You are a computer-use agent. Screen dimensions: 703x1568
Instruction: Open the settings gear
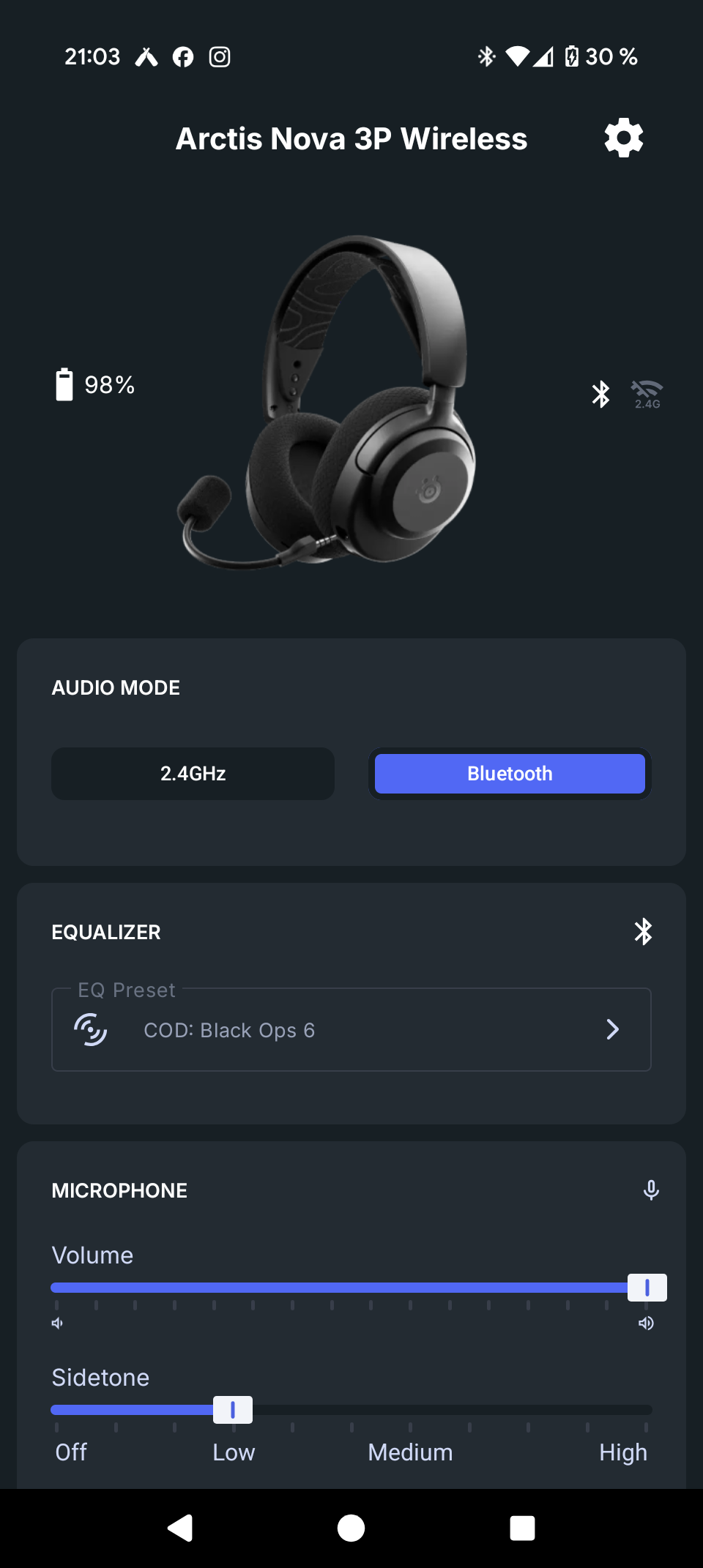pyautogui.click(x=623, y=138)
